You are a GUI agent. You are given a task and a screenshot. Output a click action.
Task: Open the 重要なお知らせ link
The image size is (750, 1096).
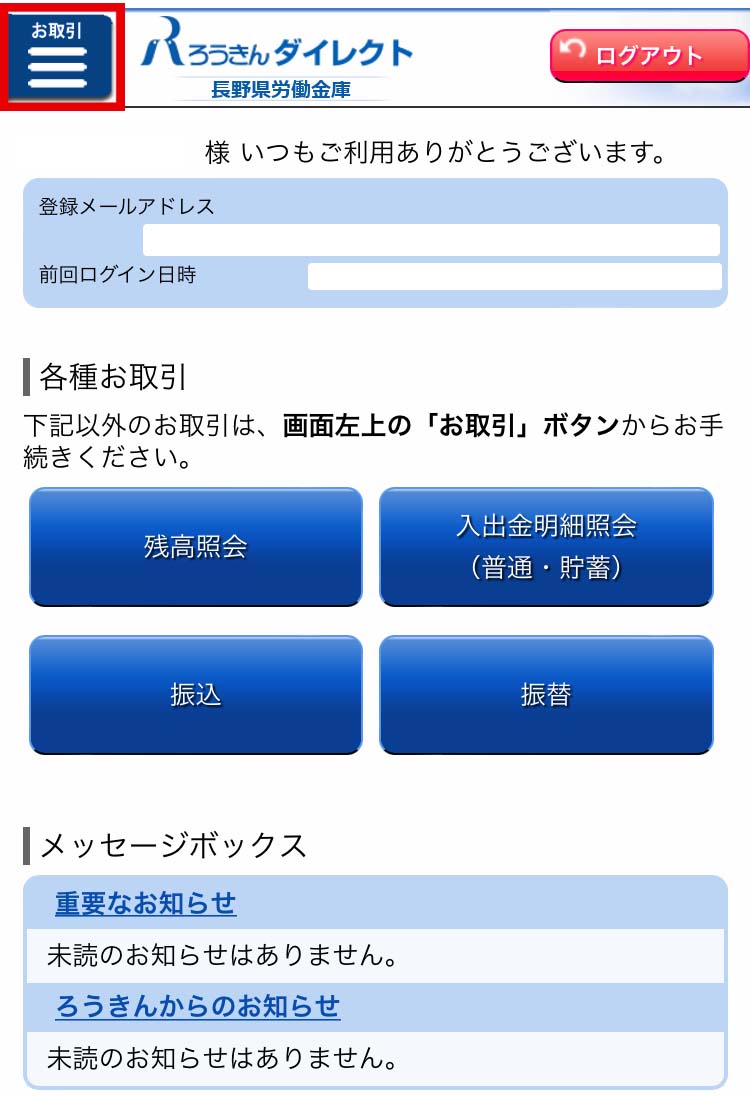coord(146,904)
